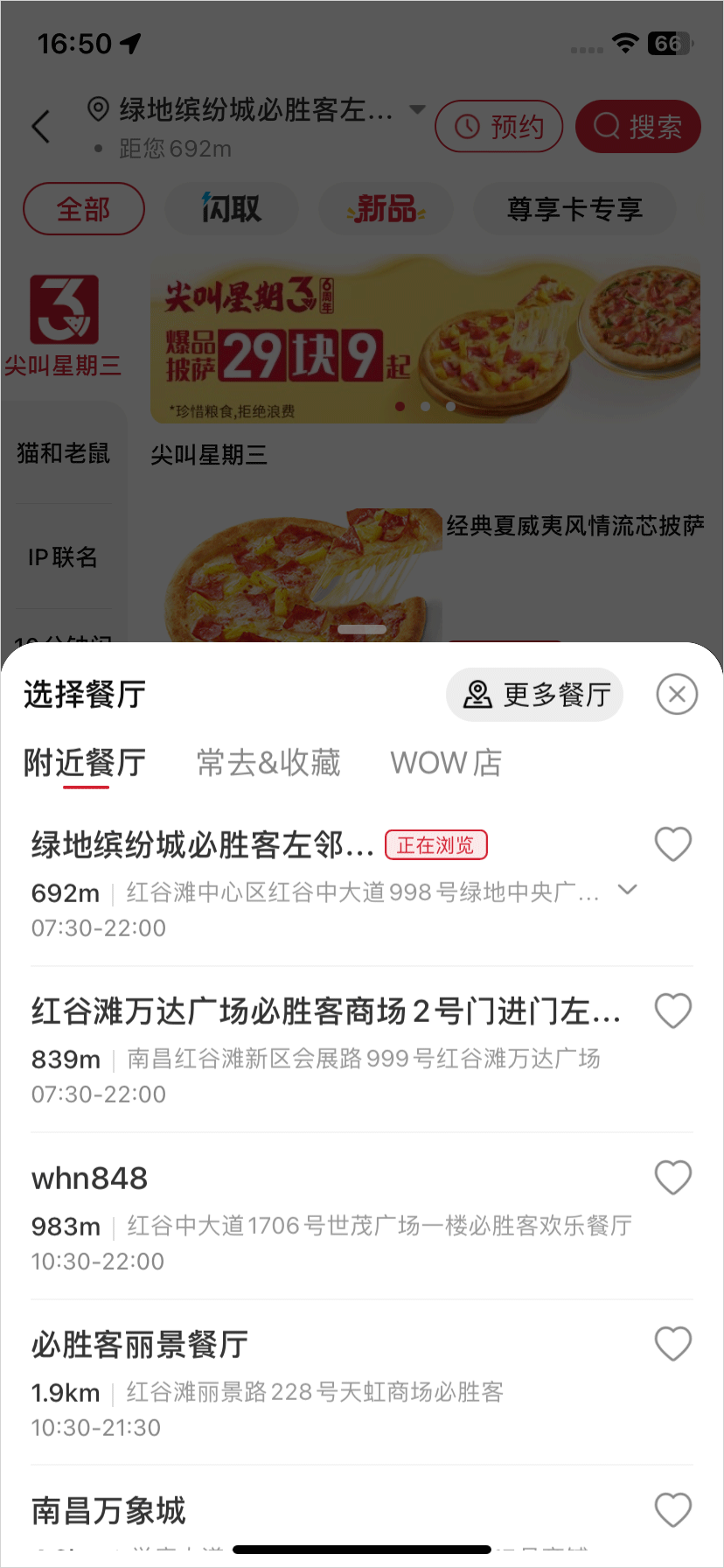
Task: Favorite the 绿地缤纷城必胜客 restaurant
Action: 673,844
